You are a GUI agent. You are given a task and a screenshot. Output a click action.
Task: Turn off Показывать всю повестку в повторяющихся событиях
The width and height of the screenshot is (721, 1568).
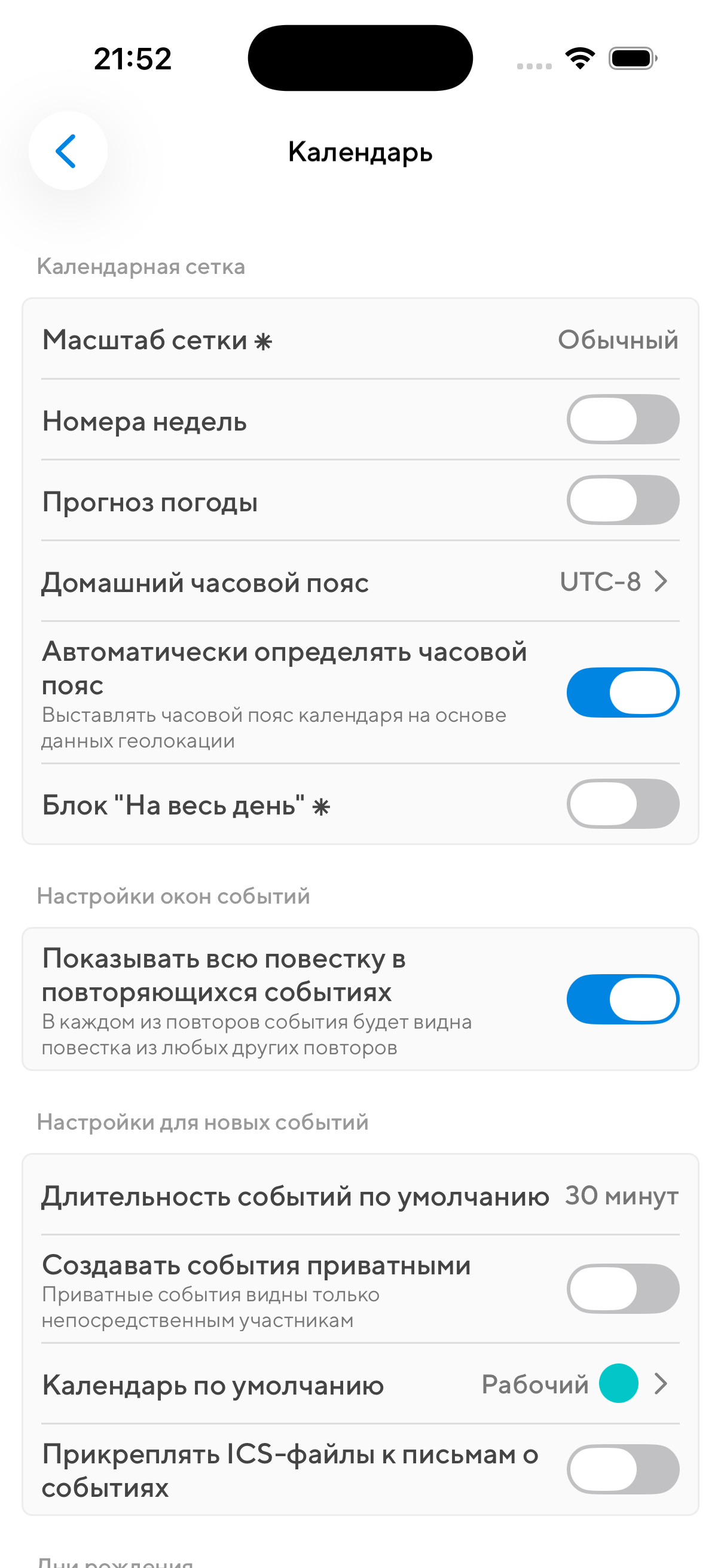click(x=622, y=999)
